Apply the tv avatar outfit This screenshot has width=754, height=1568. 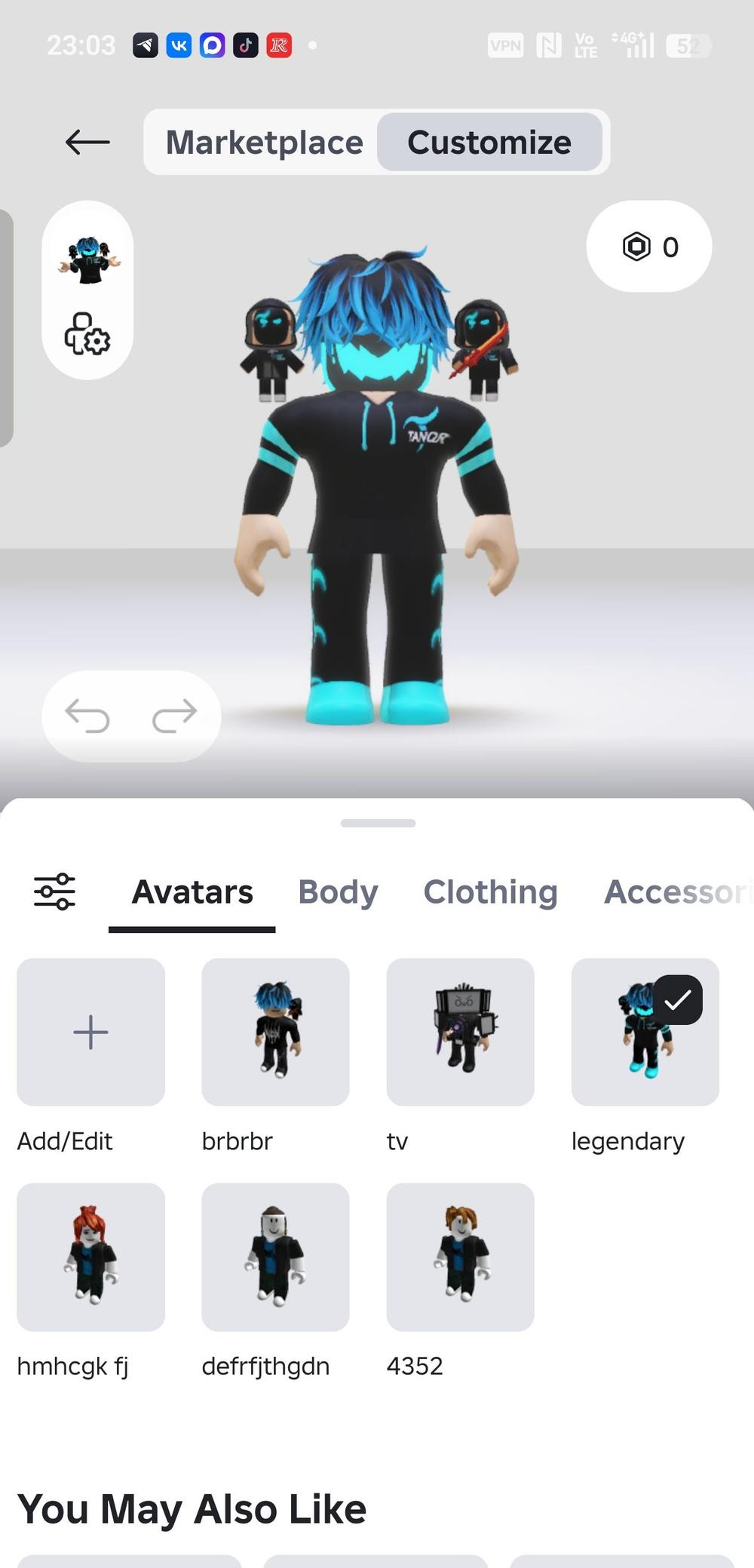460,1032
